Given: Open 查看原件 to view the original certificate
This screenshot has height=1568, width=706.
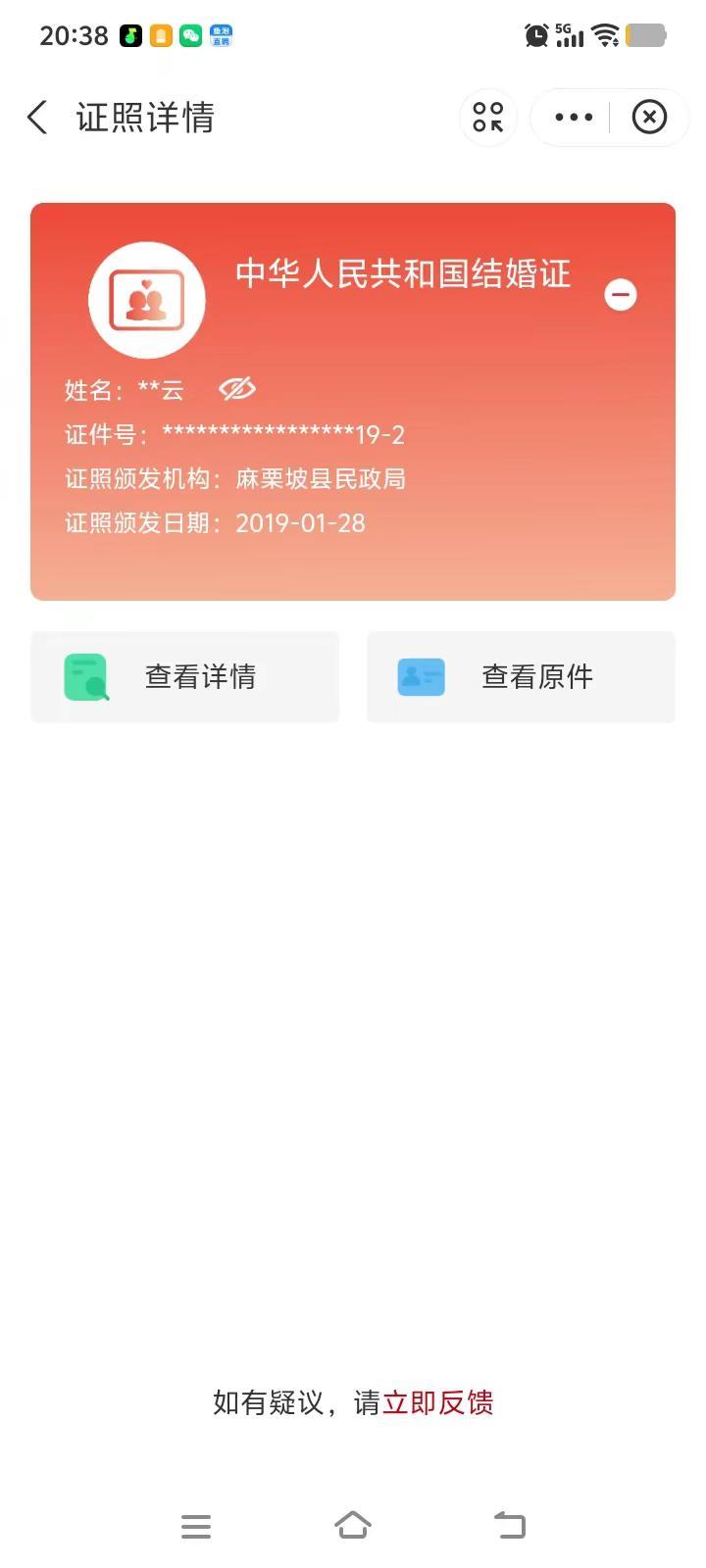Looking at the screenshot, I should pyautogui.click(x=520, y=676).
